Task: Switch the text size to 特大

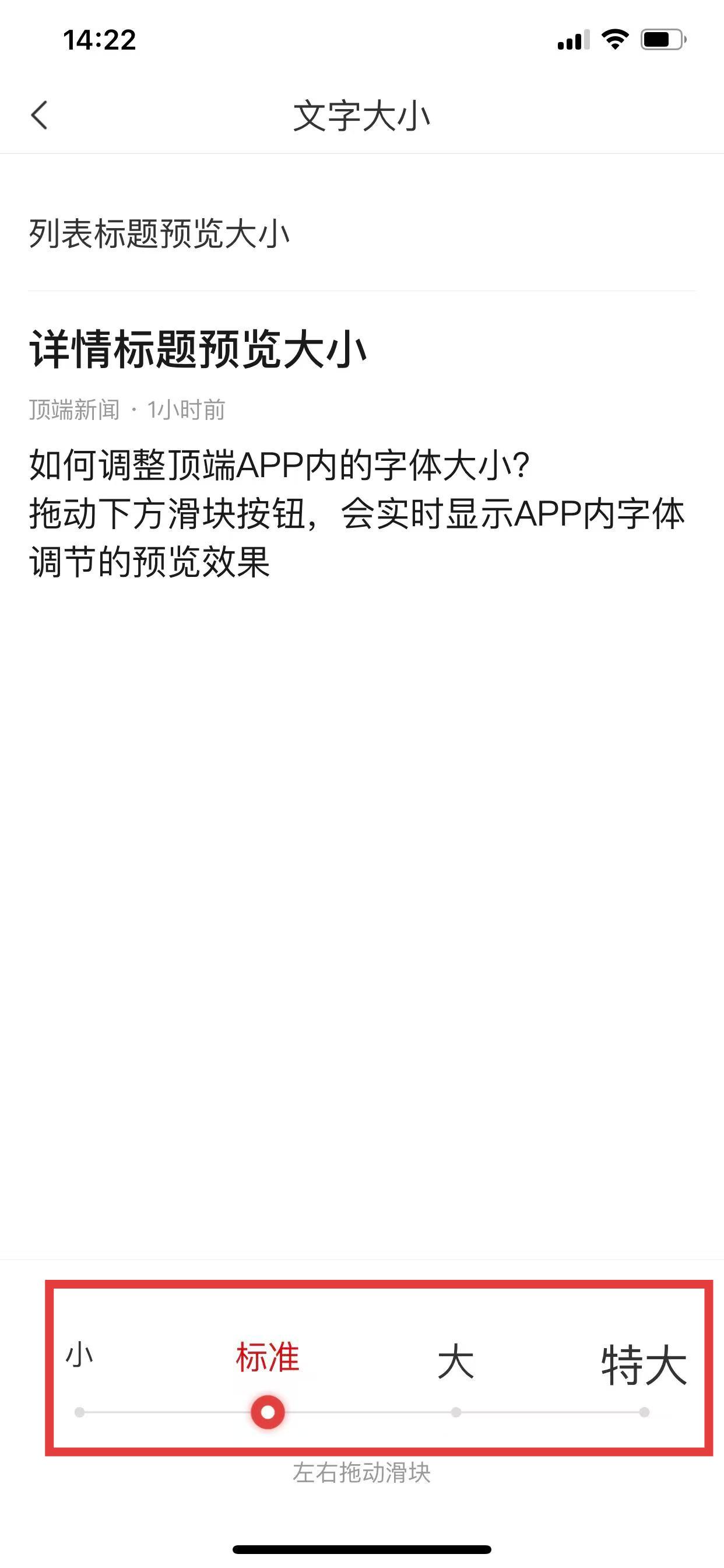Action: (644, 1411)
